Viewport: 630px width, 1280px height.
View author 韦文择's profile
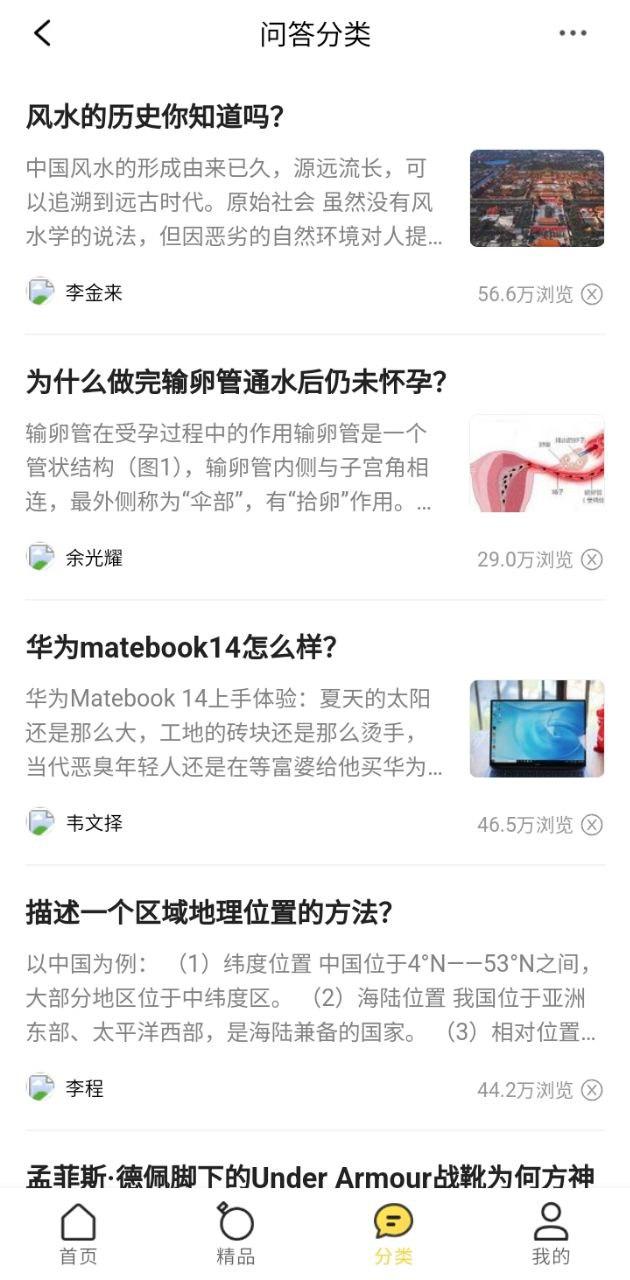coord(94,823)
